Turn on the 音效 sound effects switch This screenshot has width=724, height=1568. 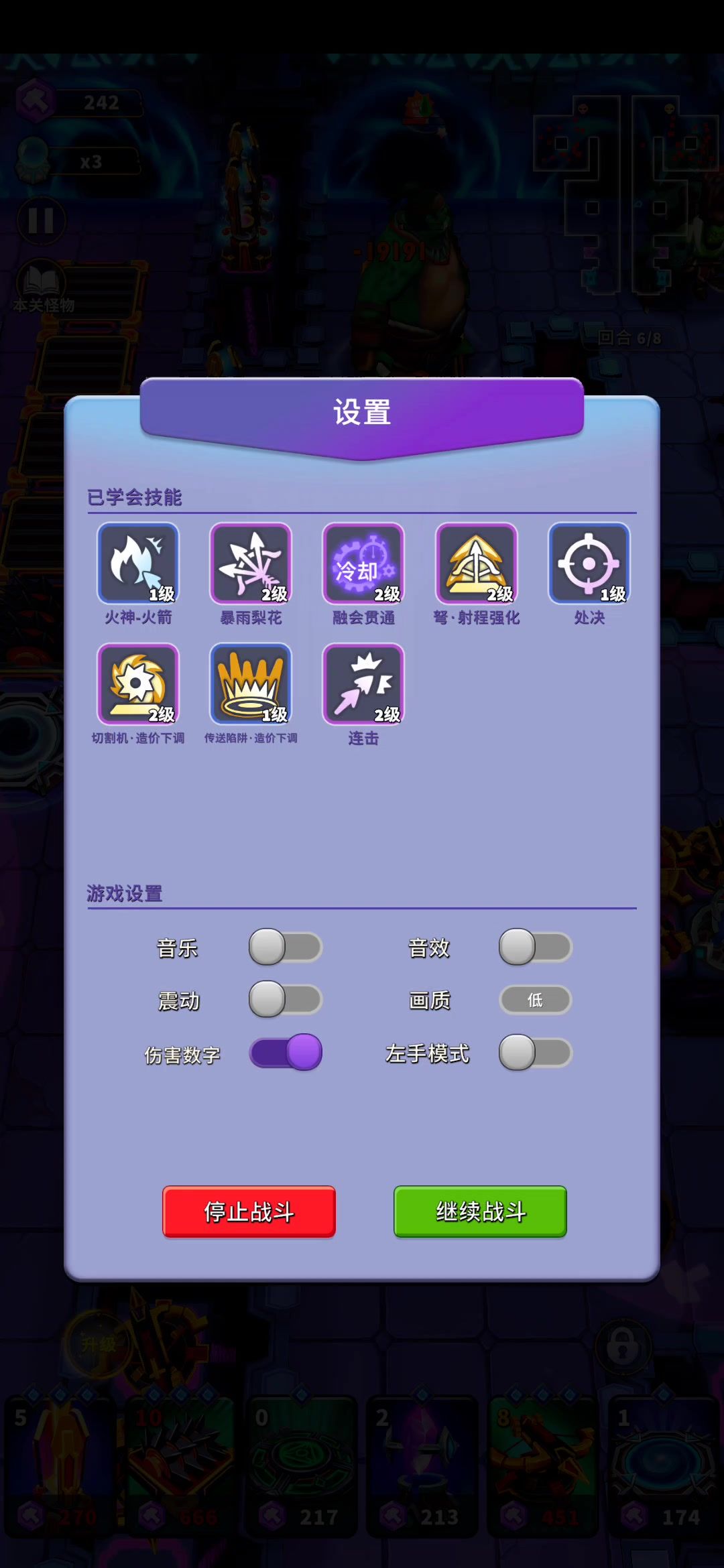535,948
